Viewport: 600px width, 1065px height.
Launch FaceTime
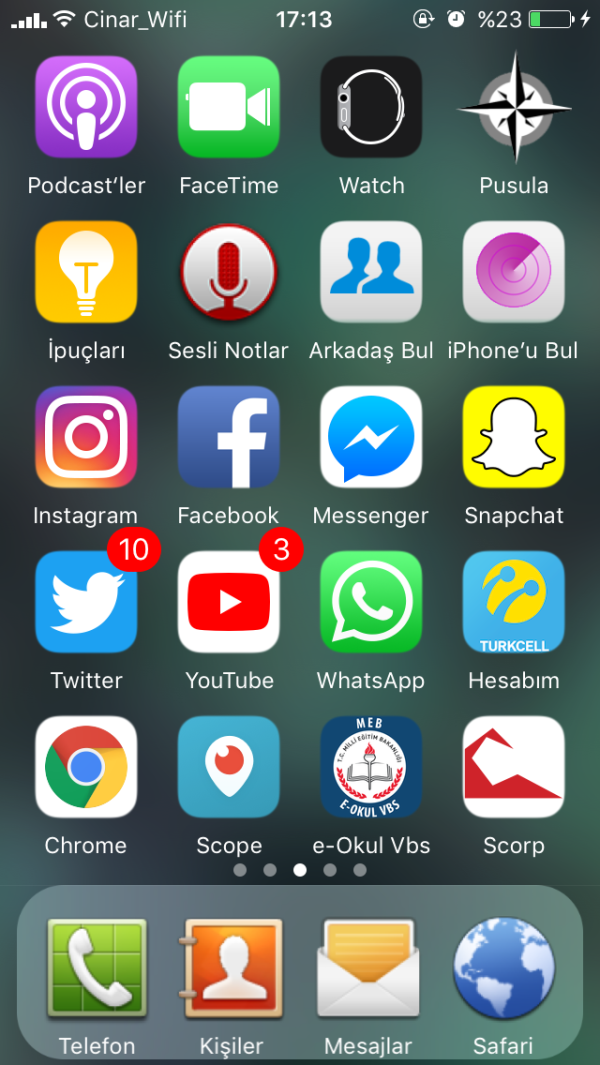pos(229,107)
